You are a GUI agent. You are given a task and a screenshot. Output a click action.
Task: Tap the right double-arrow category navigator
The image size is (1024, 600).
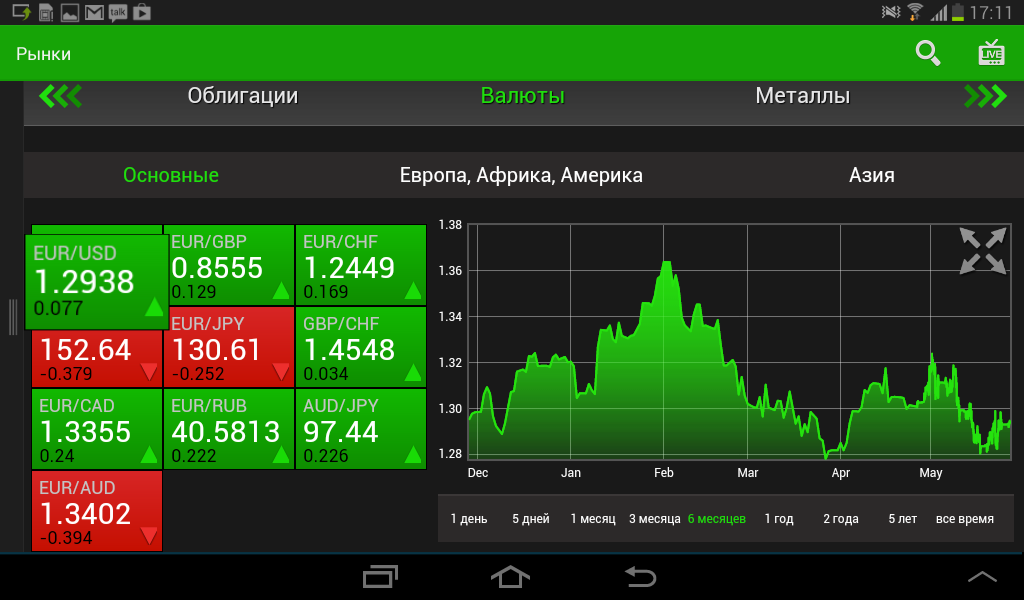pyautogui.click(x=985, y=96)
